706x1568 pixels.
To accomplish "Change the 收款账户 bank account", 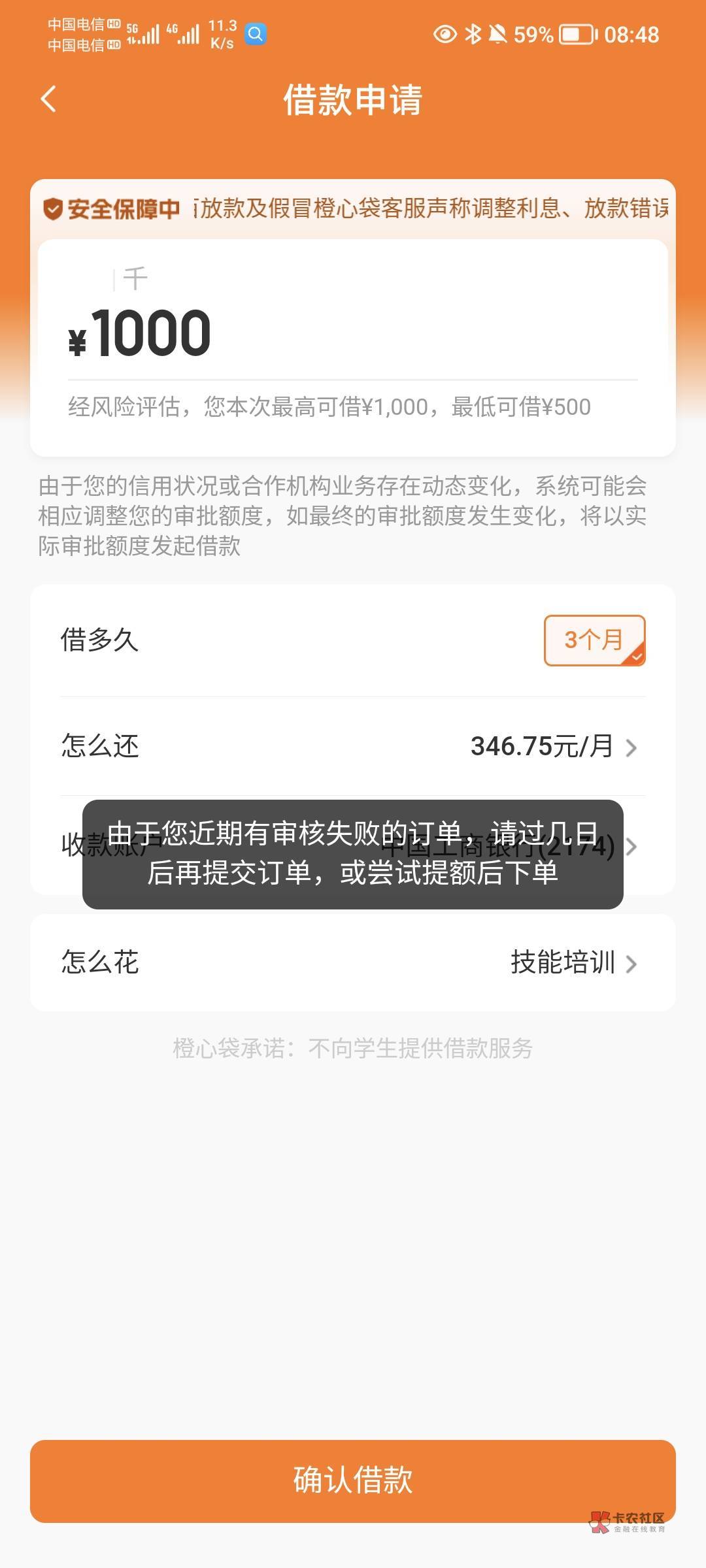I will tap(353, 845).
